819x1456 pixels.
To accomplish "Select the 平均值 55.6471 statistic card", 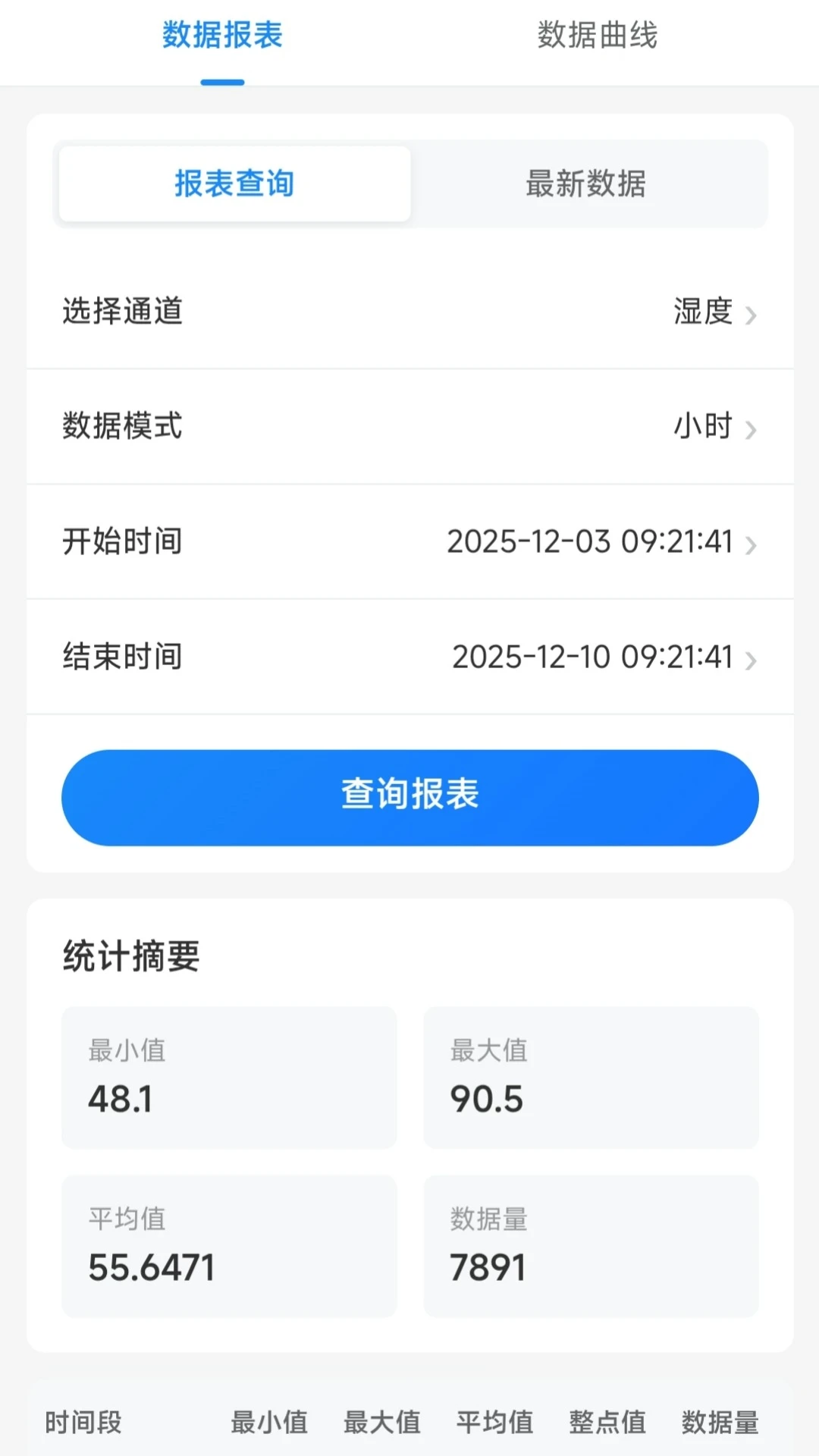I will coord(227,1247).
